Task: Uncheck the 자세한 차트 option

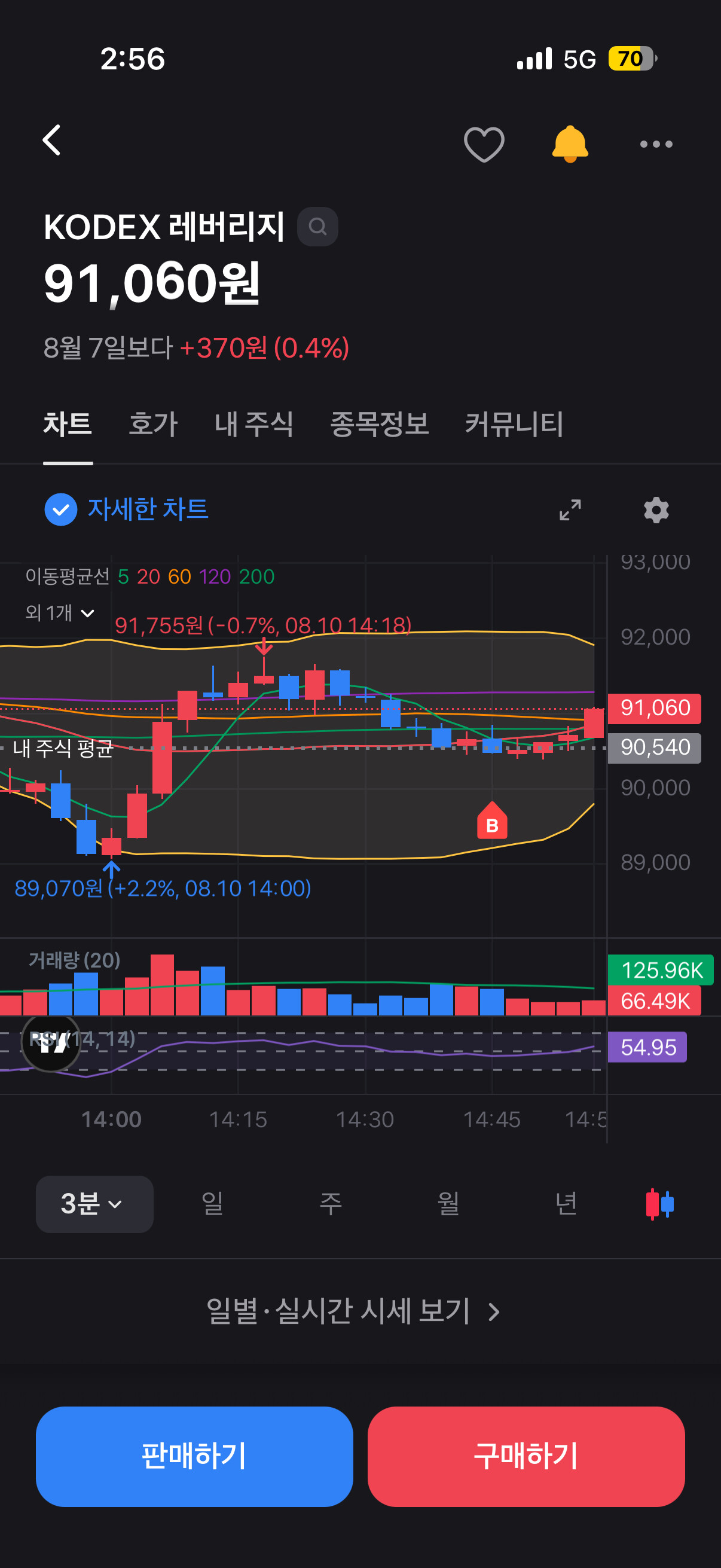Action: (x=127, y=509)
